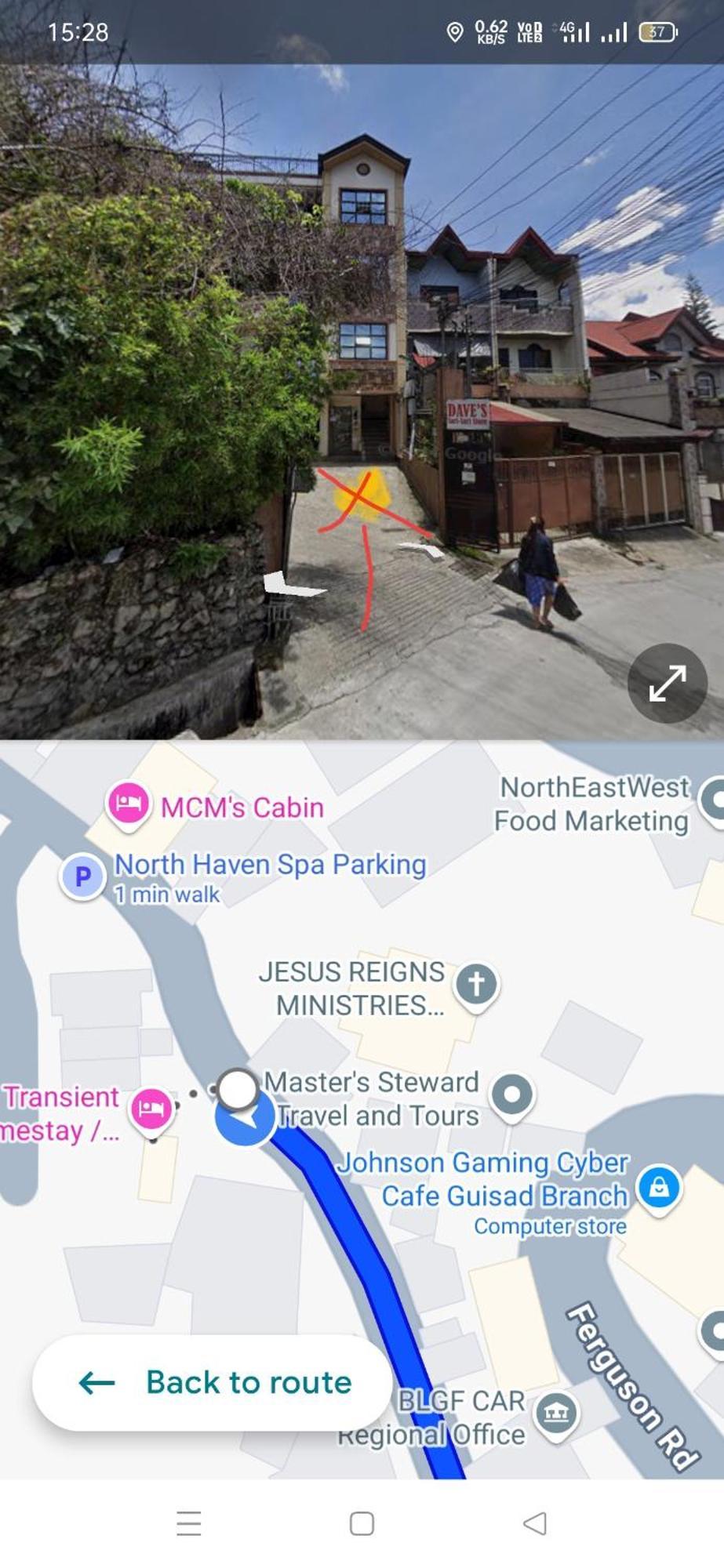Select BLGF CAR Regional Office marker

coord(556,1413)
